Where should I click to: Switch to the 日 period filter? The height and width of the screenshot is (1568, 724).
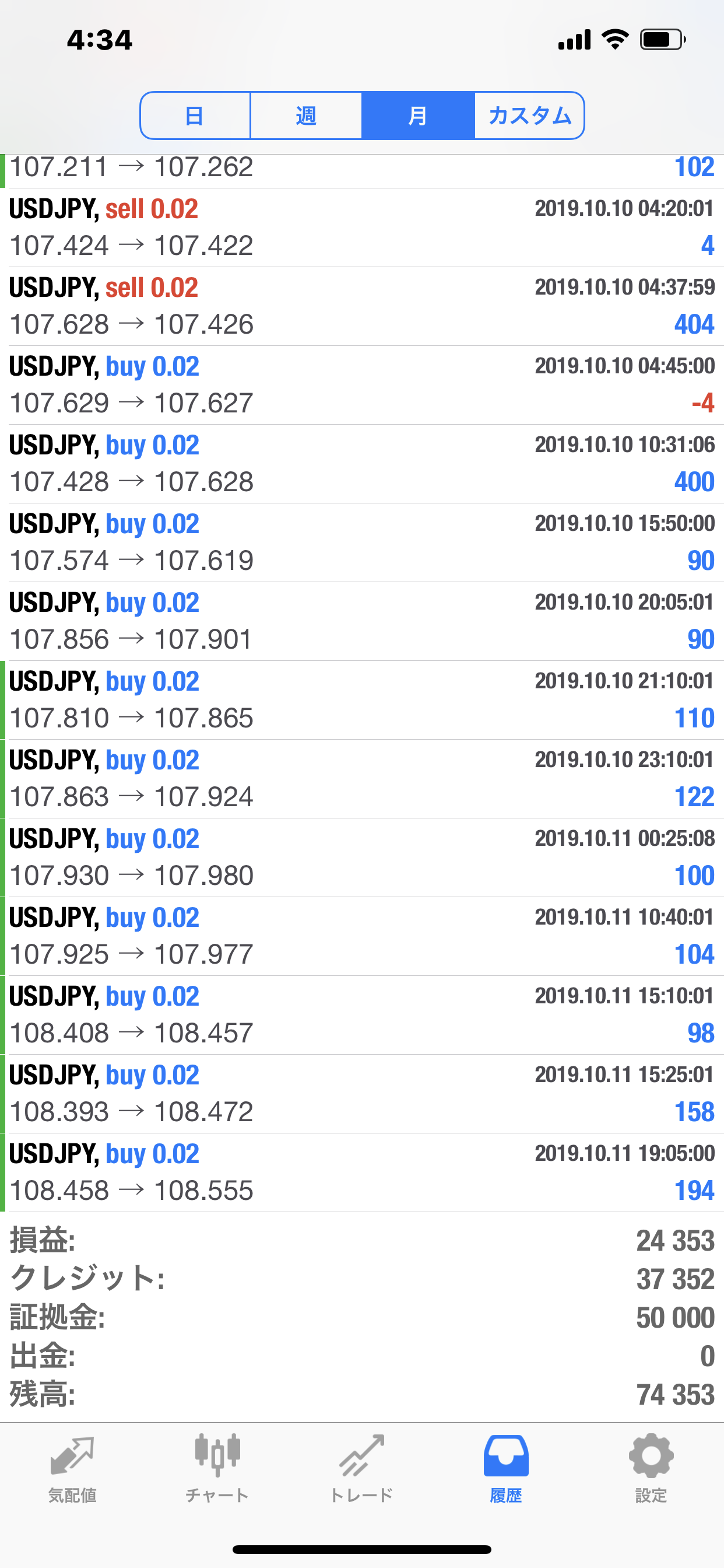coord(195,116)
